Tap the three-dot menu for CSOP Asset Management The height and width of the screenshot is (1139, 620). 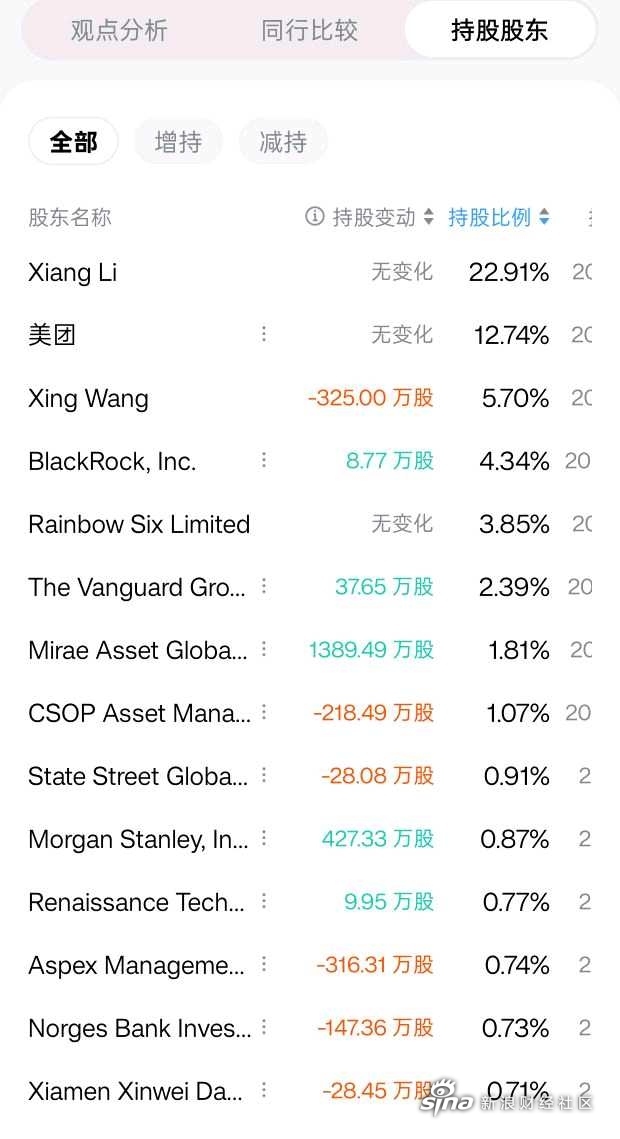click(x=264, y=712)
